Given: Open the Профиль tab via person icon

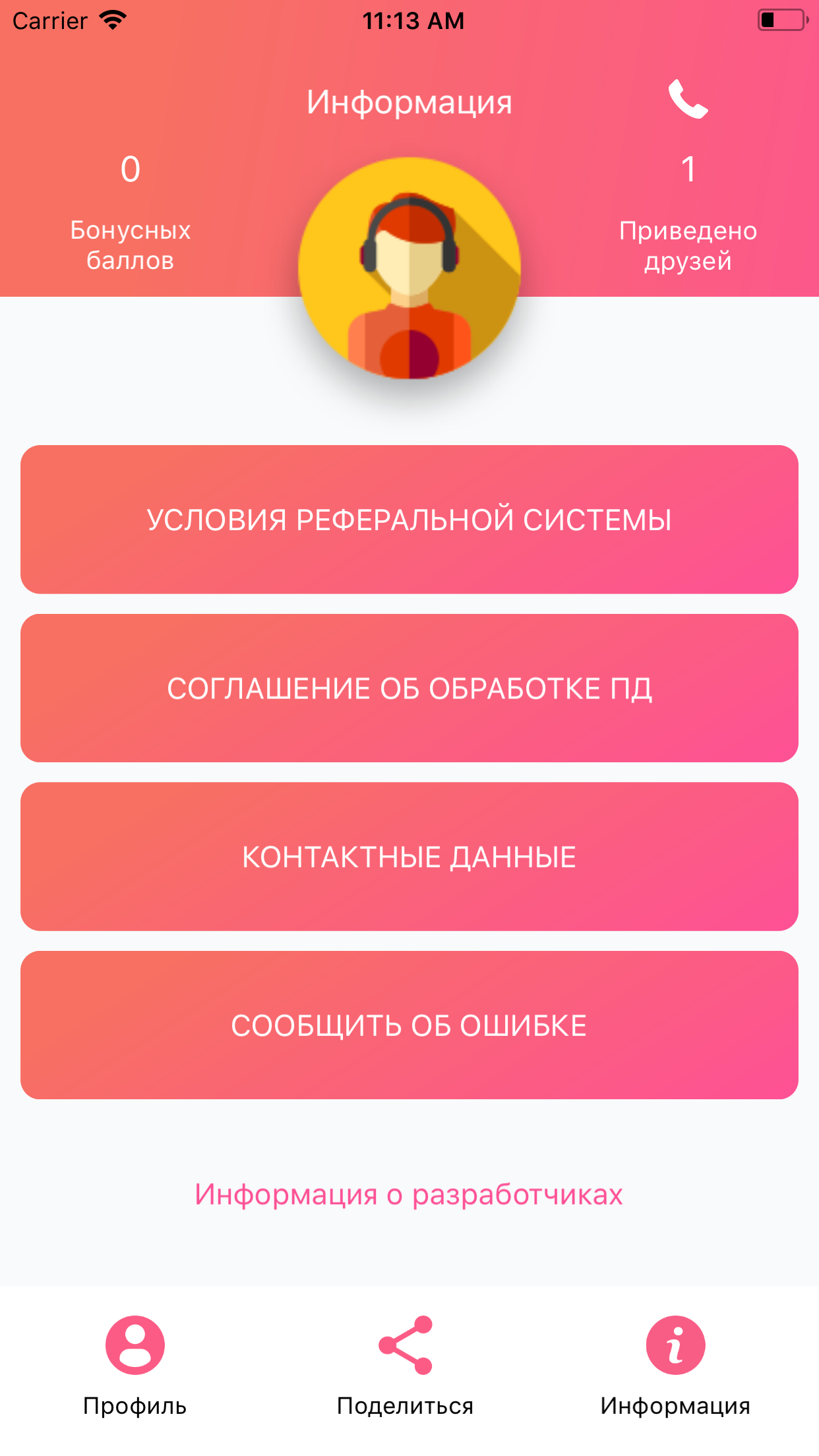Looking at the screenshot, I should (x=134, y=1345).
